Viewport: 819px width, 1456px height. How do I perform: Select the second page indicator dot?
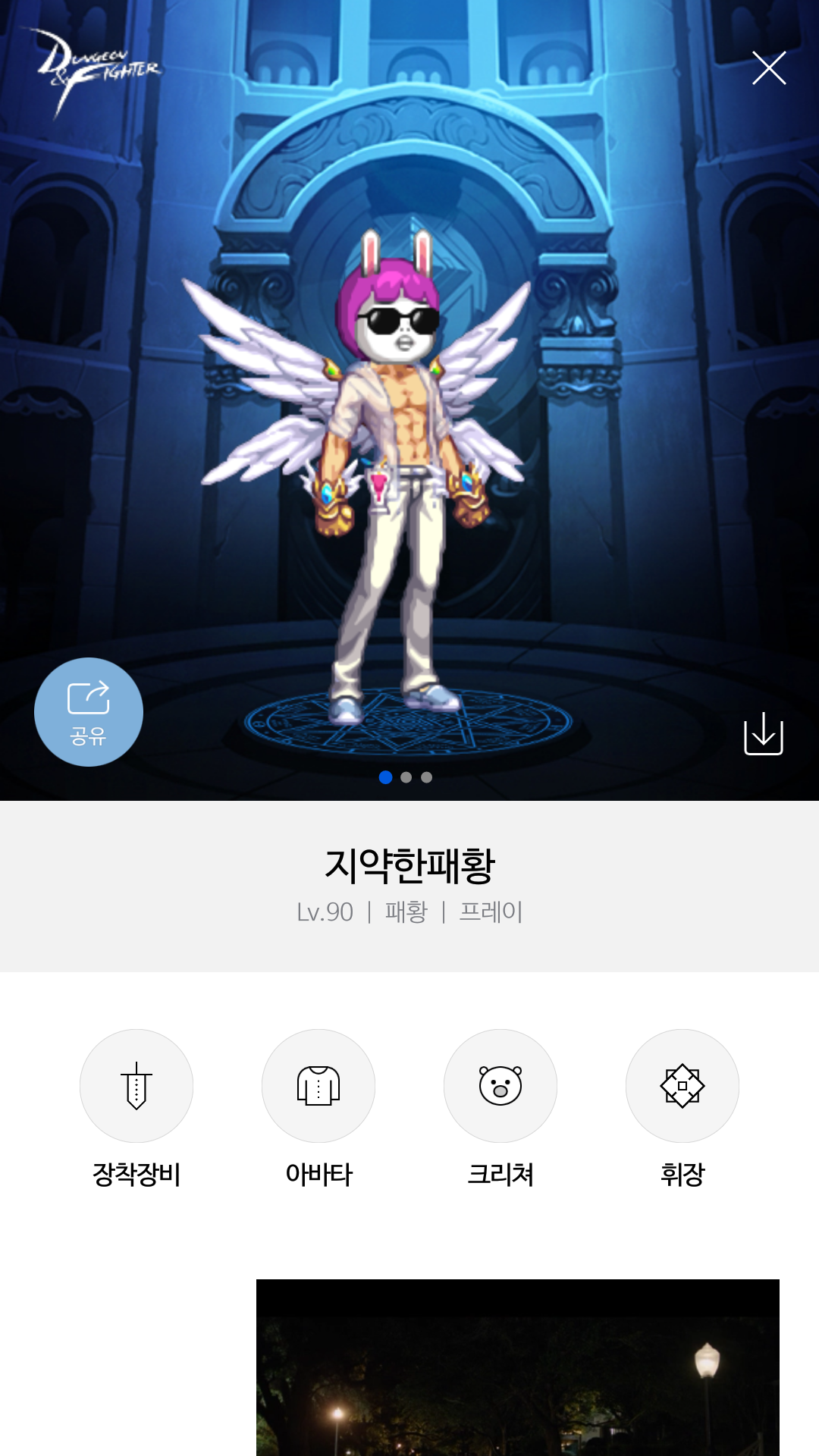pyautogui.click(x=406, y=777)
